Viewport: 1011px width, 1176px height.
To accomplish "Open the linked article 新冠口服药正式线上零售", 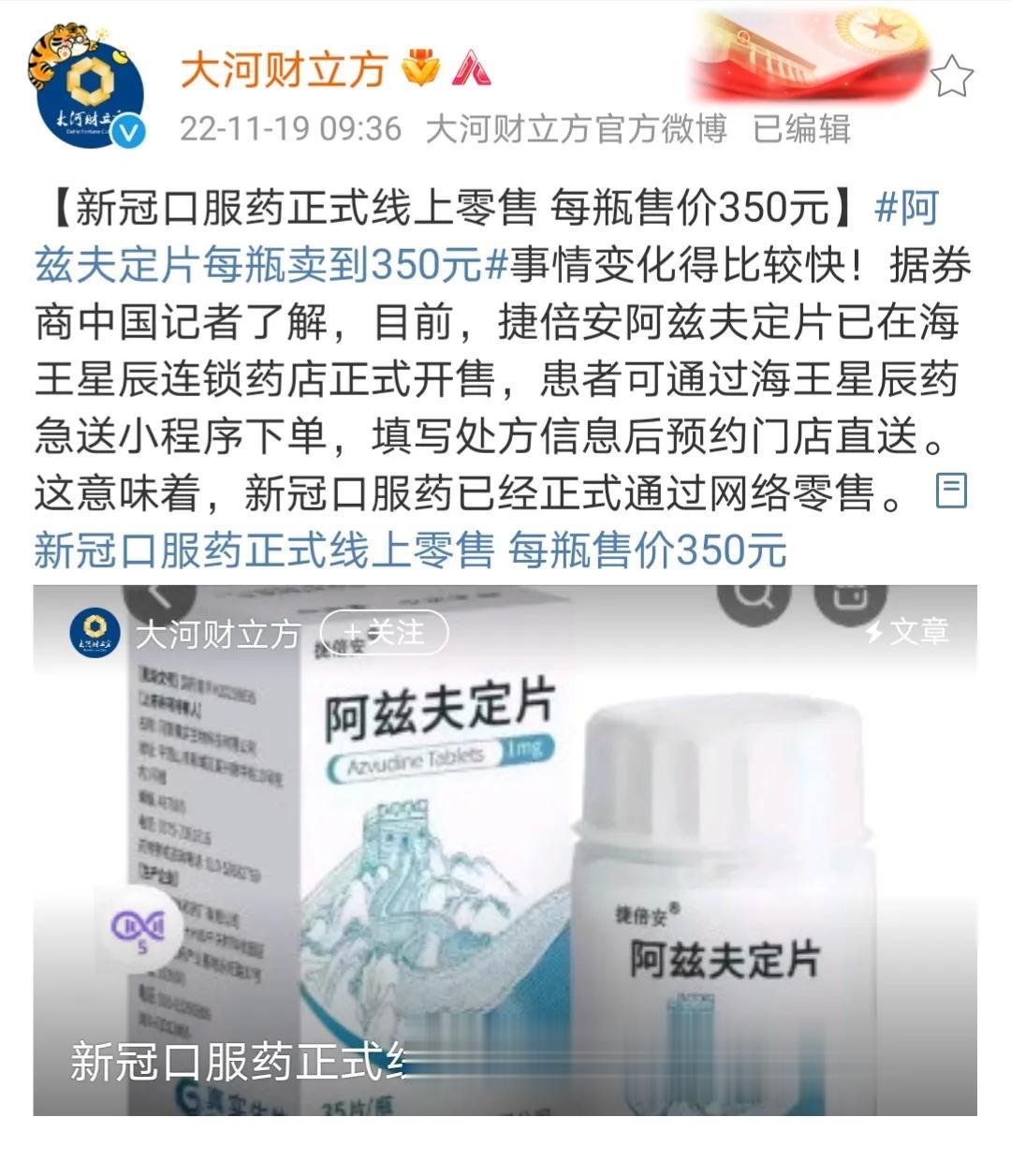I will pos(410,550).
